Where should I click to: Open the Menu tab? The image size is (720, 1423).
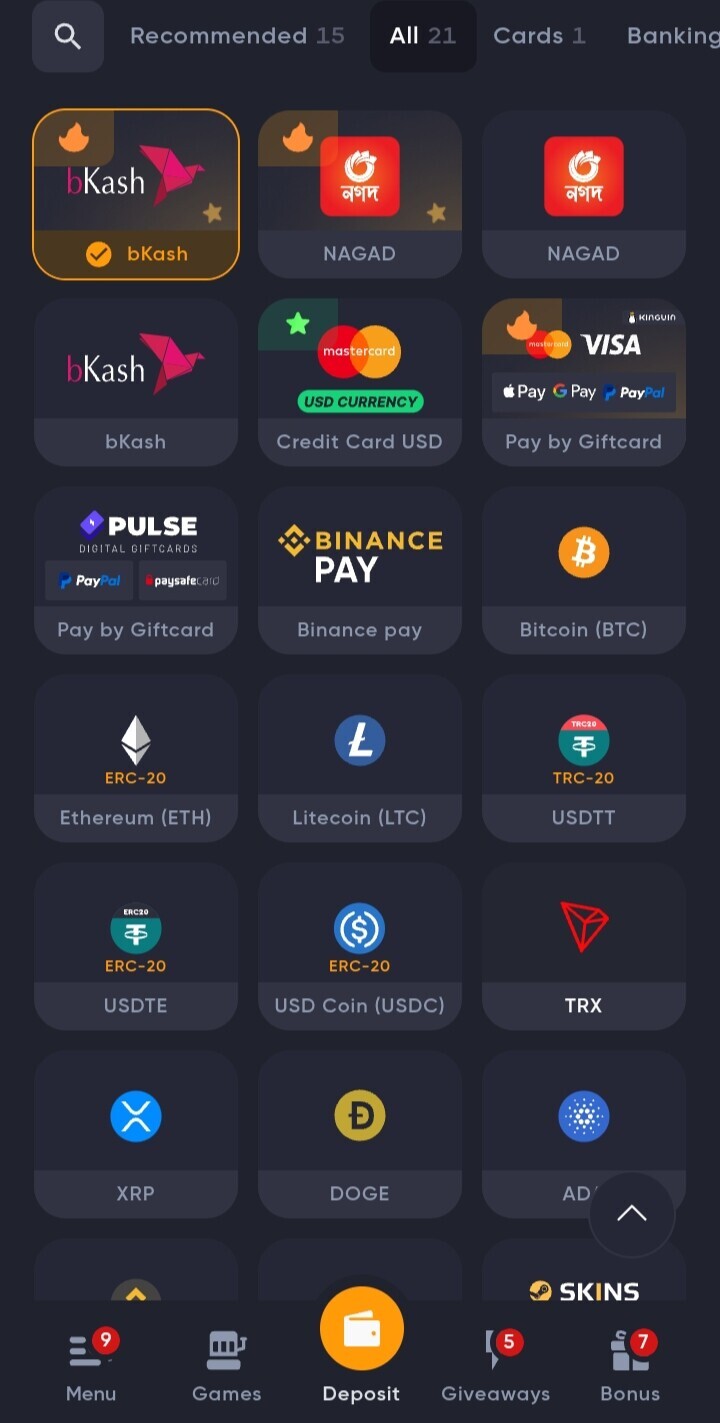[x=91, y=1367]
